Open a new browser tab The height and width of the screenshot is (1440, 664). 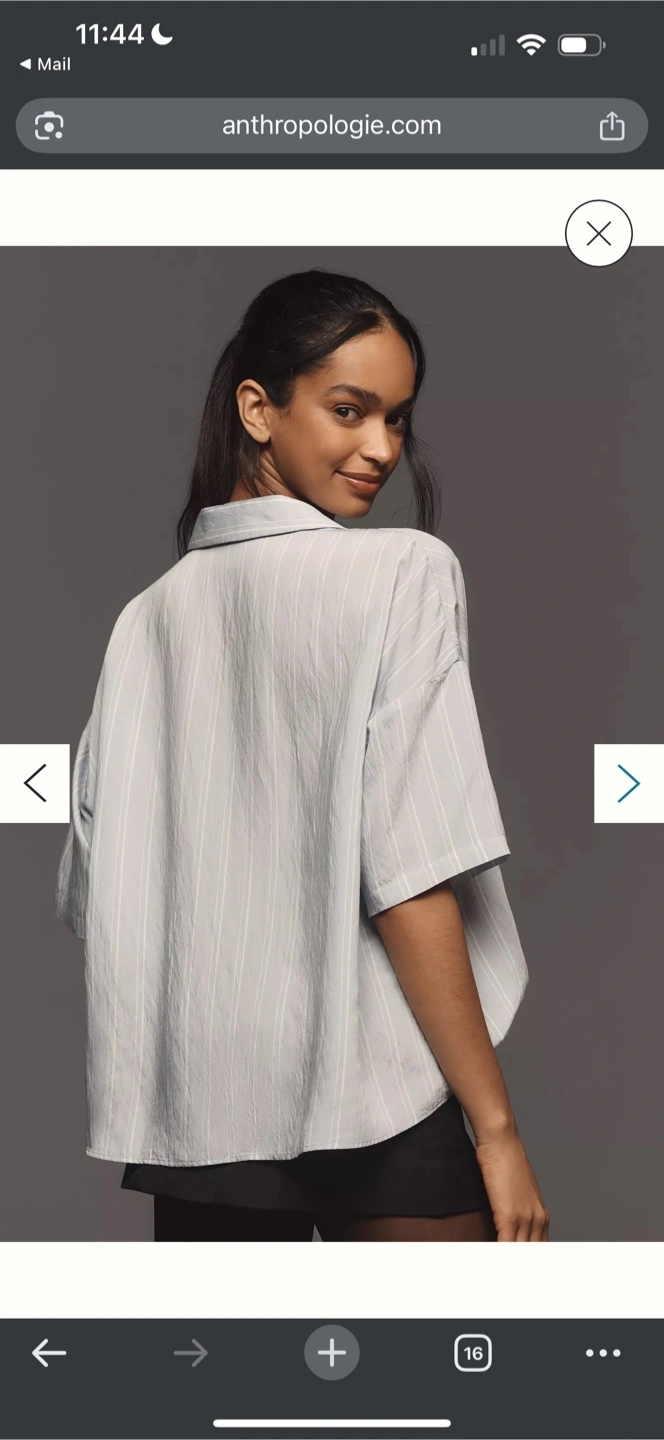[332, 1353]
